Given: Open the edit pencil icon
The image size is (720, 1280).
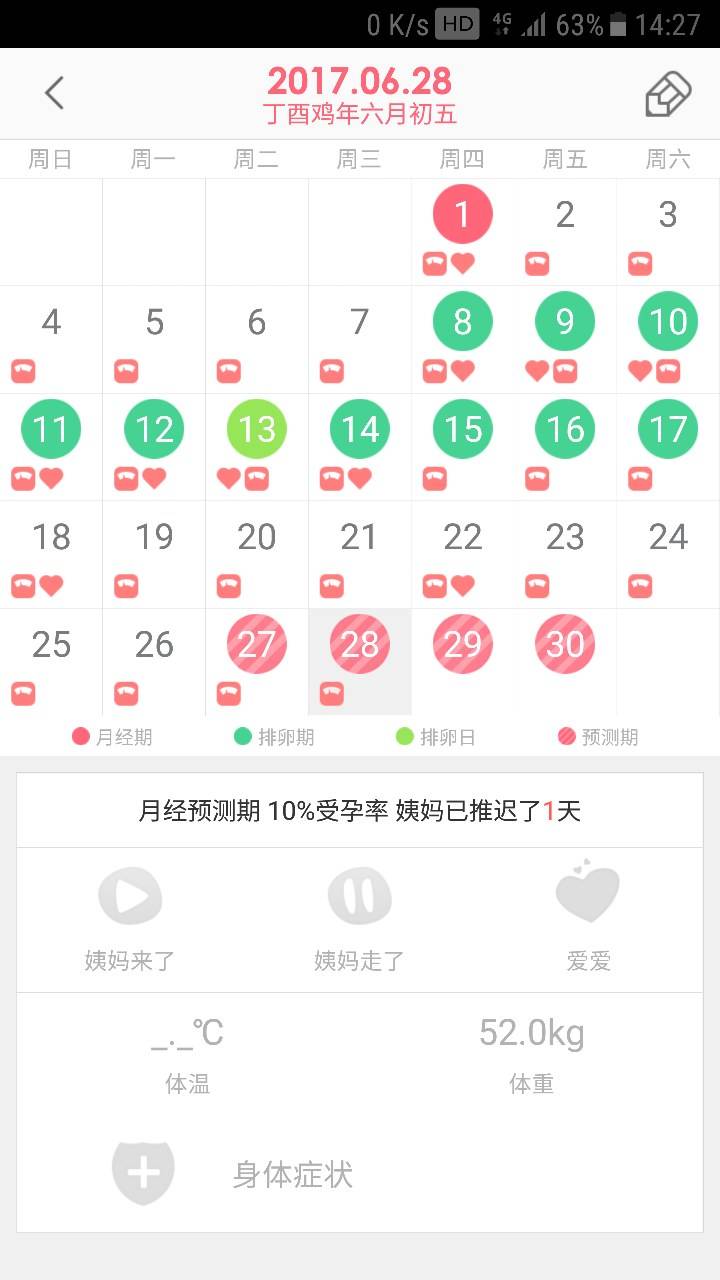Looking at the screenshot, I should tap(667, 95).
